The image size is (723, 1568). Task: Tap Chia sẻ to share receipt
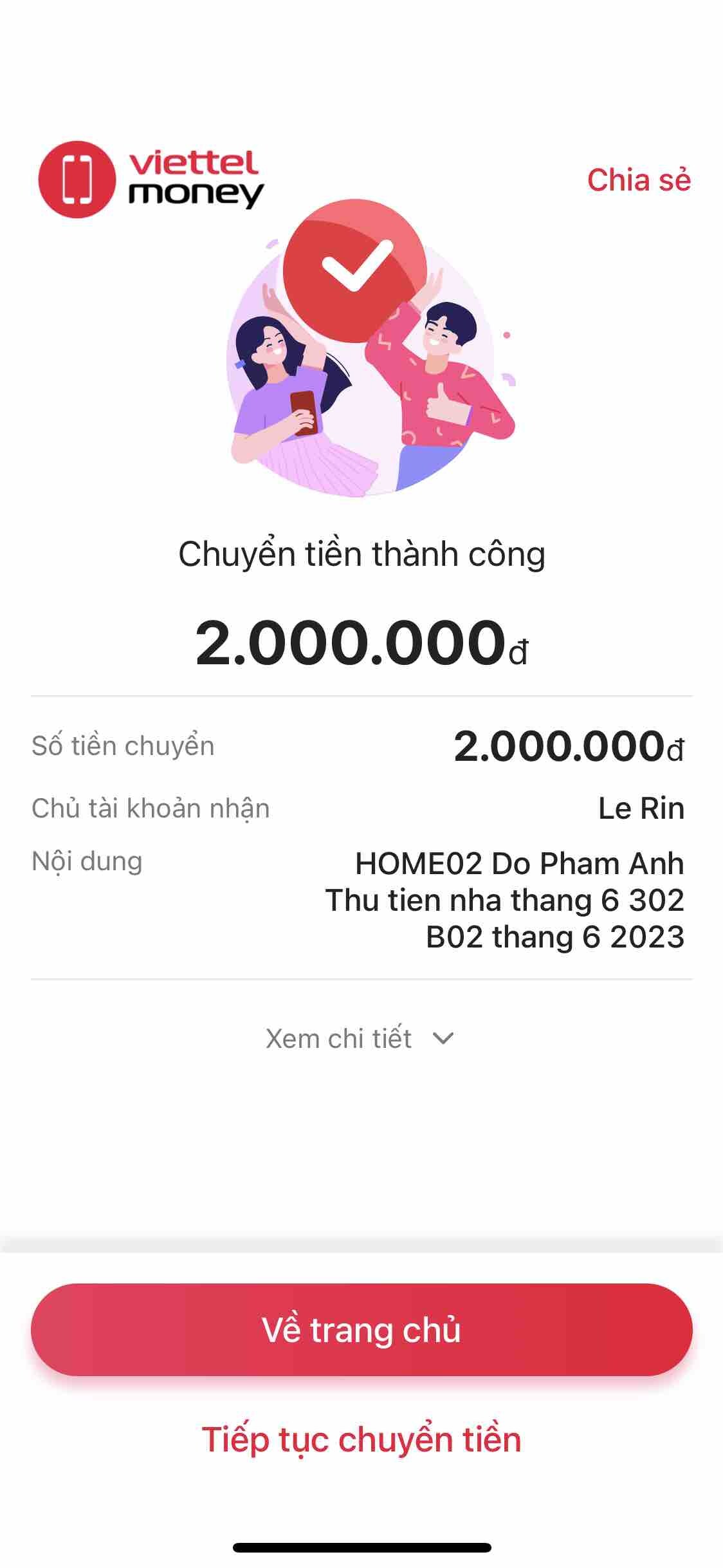(x=638, y=180)
